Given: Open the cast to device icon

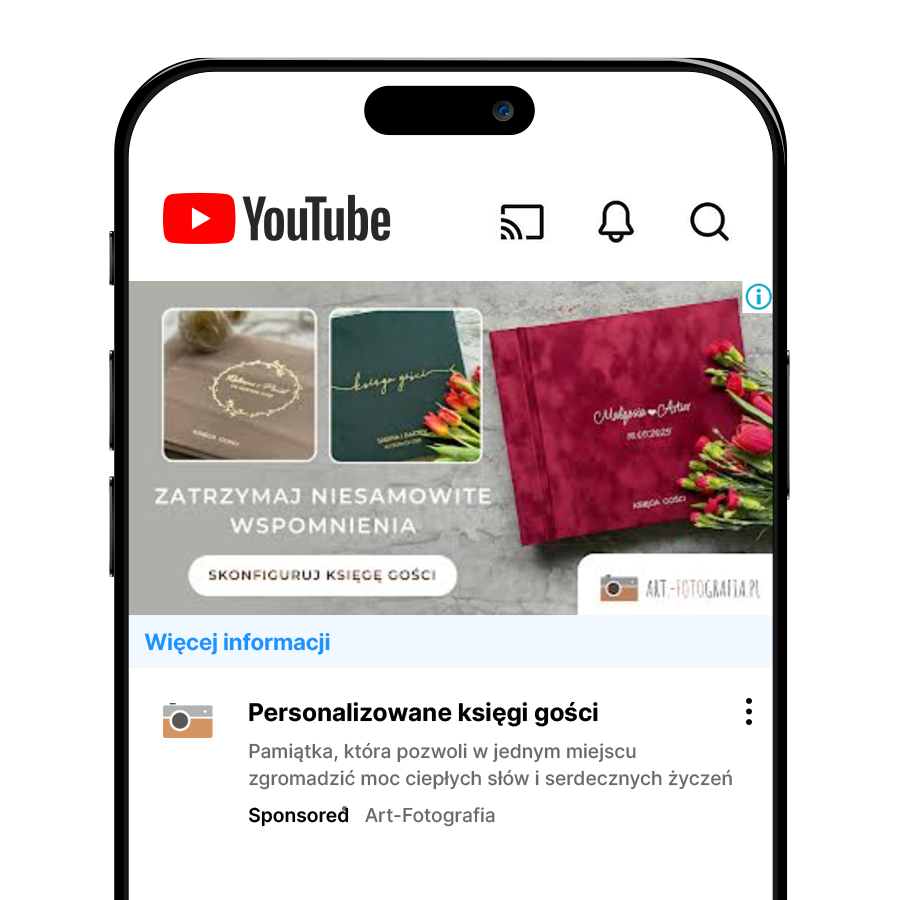Looking at the screenshot, I should tap(522, 222).
